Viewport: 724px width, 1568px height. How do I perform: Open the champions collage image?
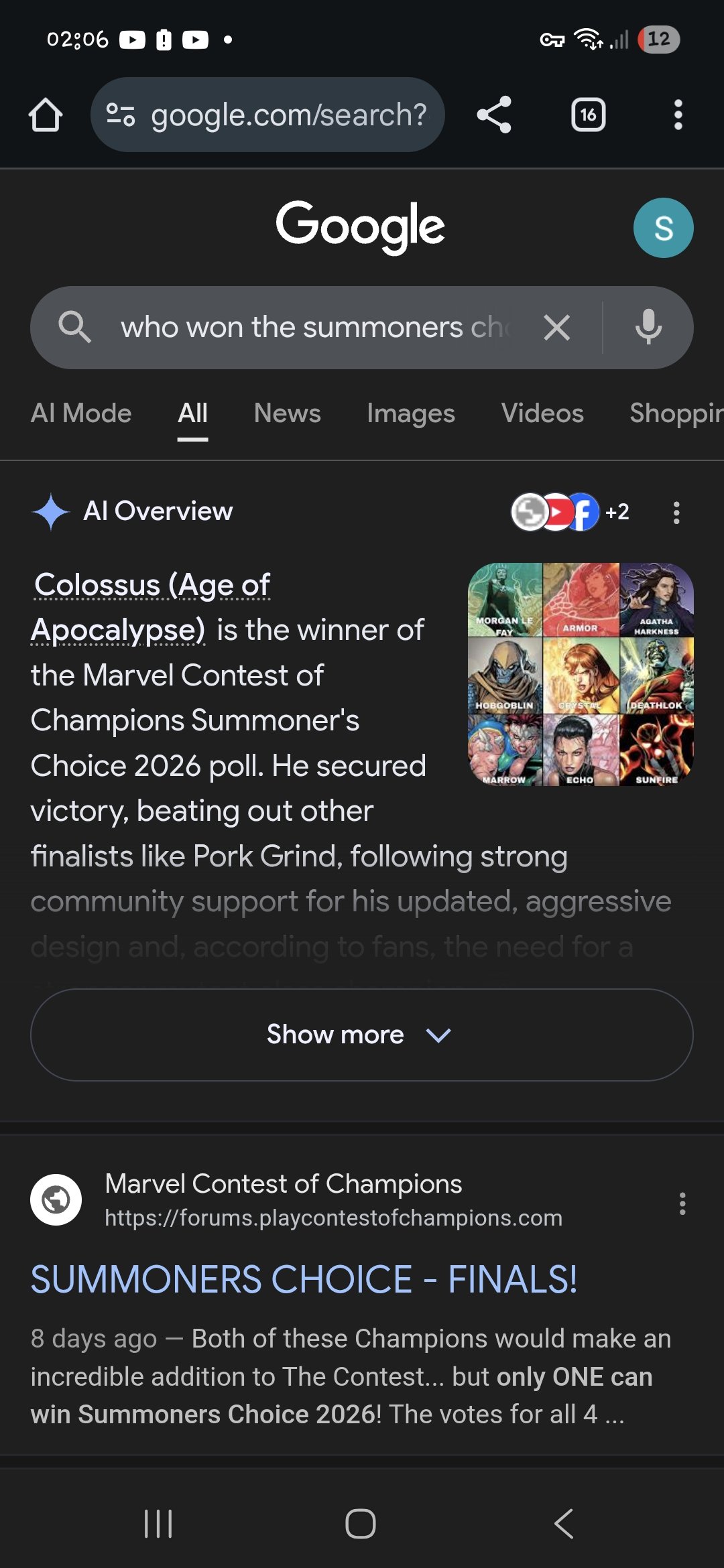click(x=581, y=674)
